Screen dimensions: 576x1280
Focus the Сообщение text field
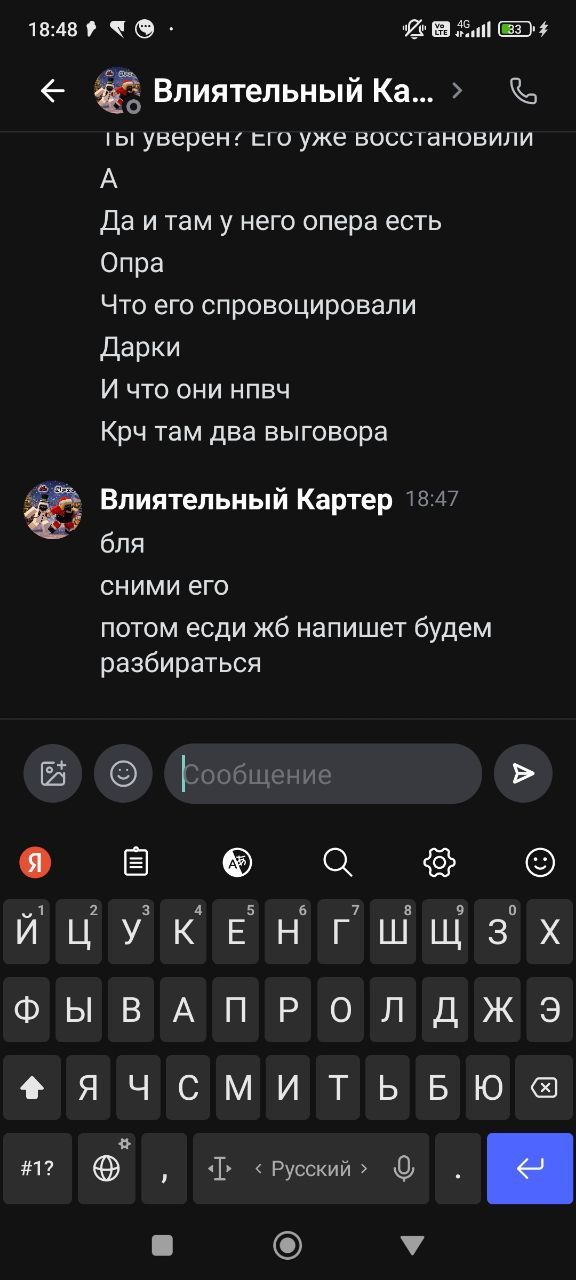click(x=323, y=773)
